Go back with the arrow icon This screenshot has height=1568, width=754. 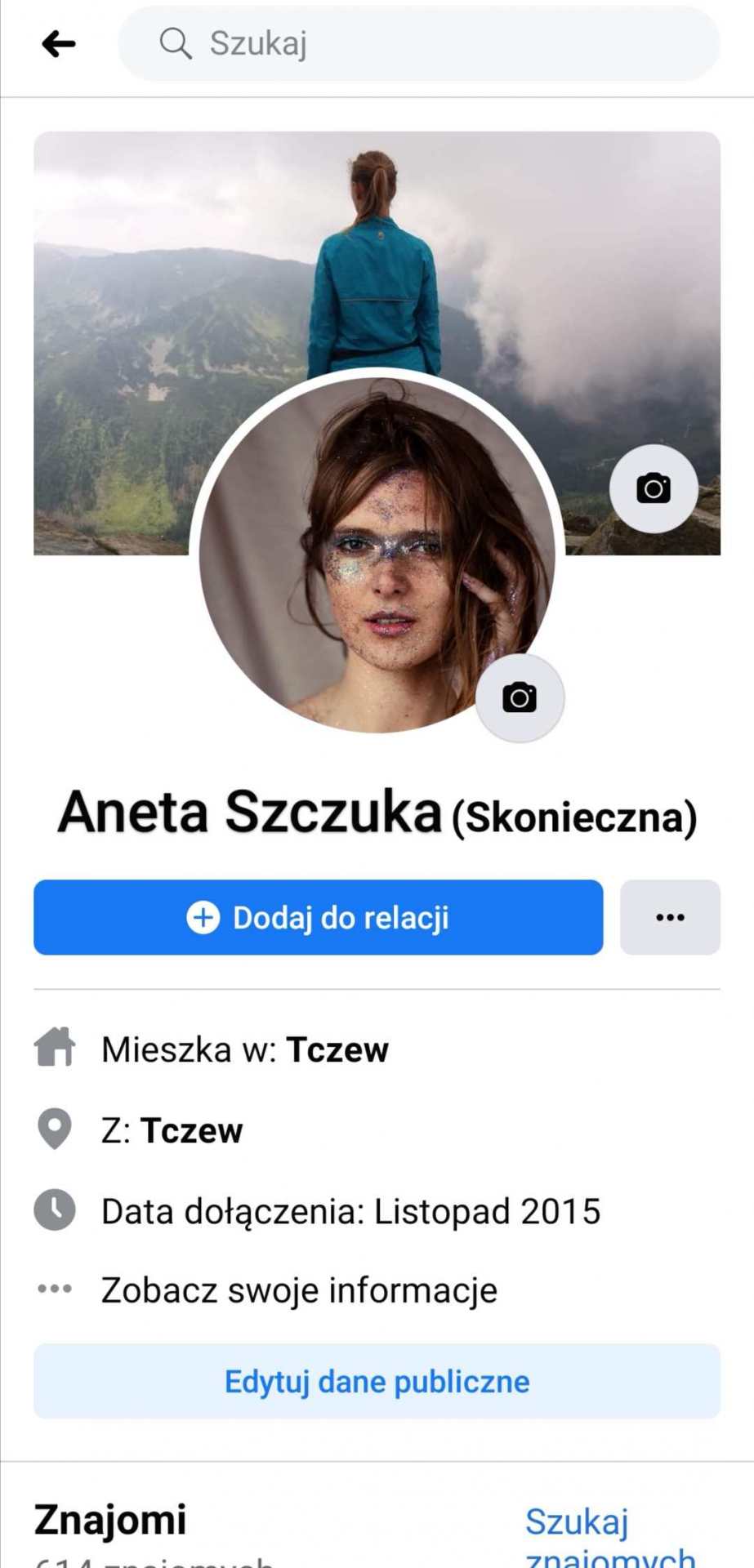pos(58,44)
